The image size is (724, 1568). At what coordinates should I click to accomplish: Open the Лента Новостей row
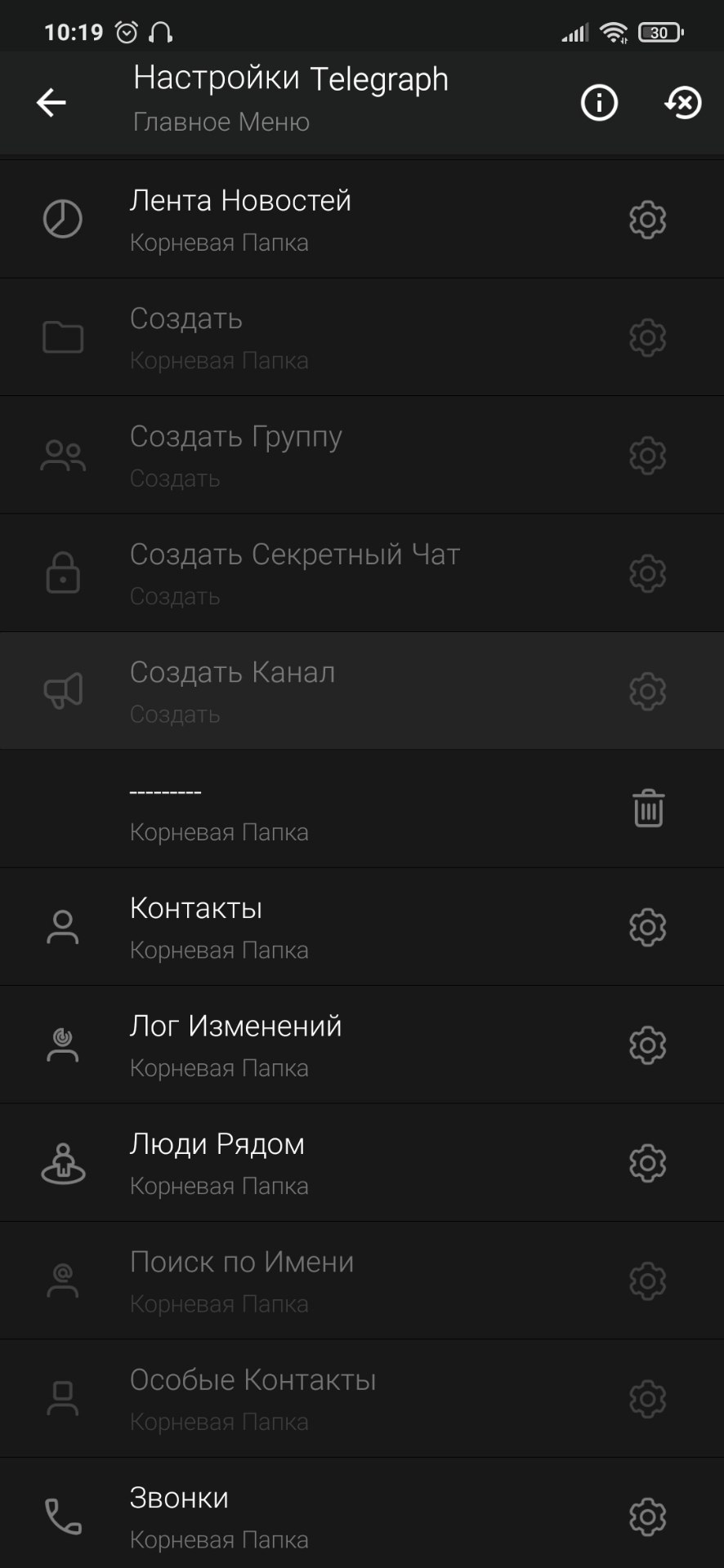(x=362, y=220)
